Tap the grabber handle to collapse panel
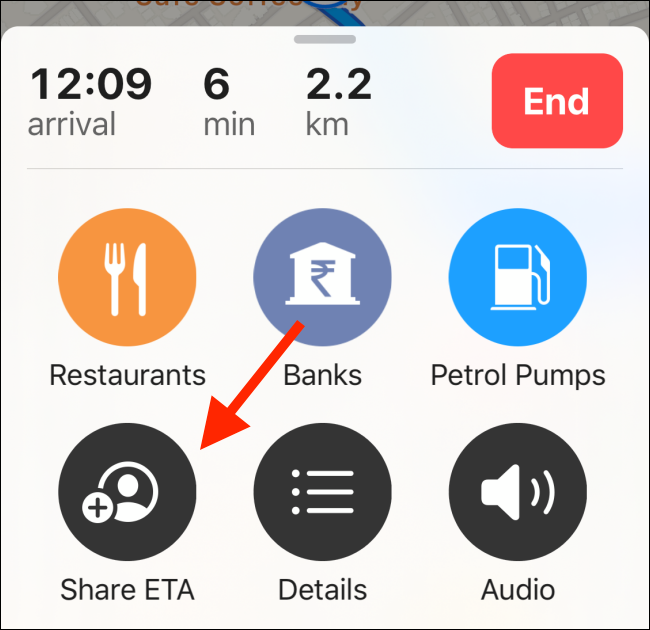Viewport: 650px width, 630px height. 324,39
